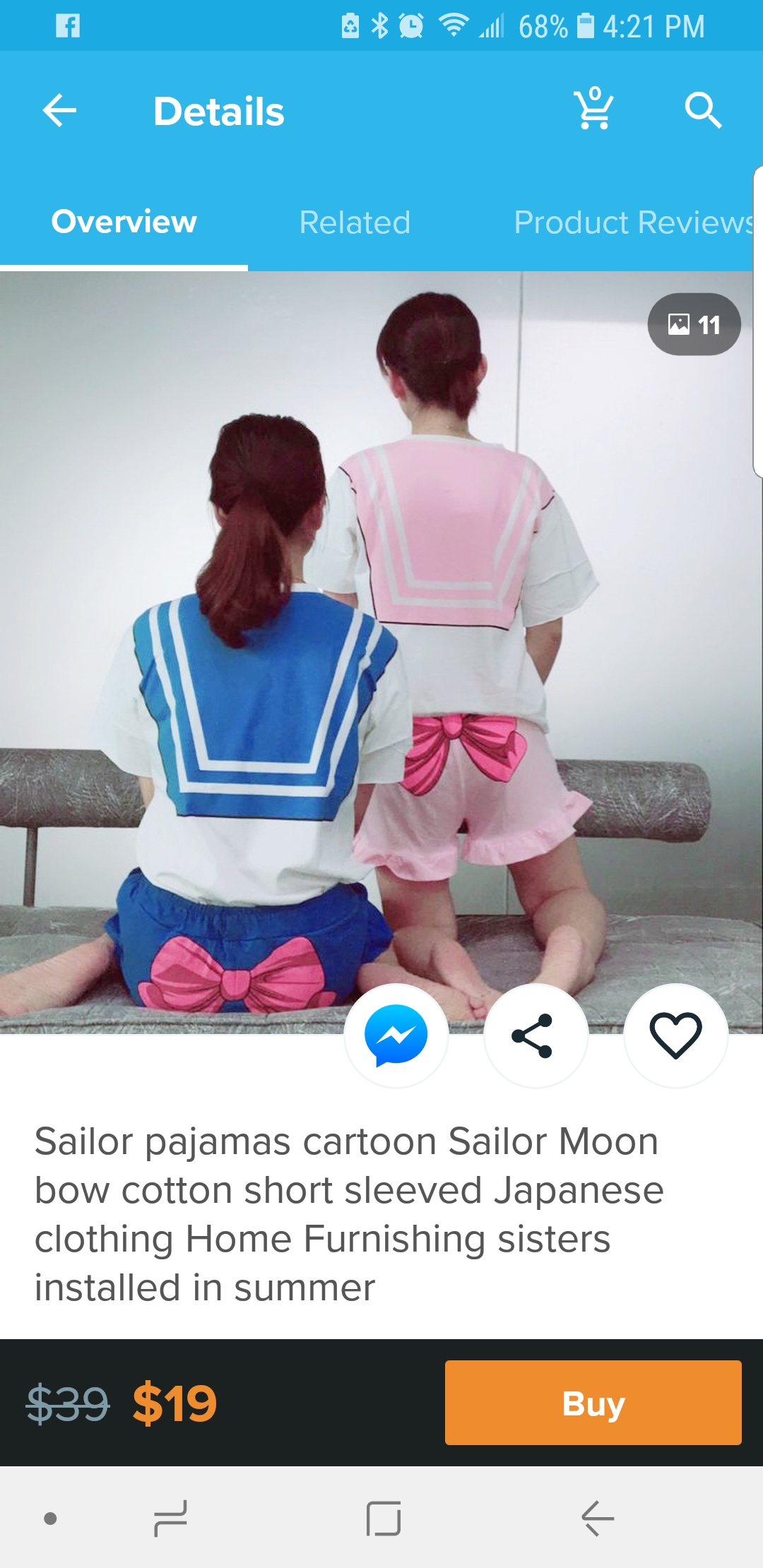Open the 11-photo gallery badge
The image size is (763, 1568).
click(x=694, y=324)
